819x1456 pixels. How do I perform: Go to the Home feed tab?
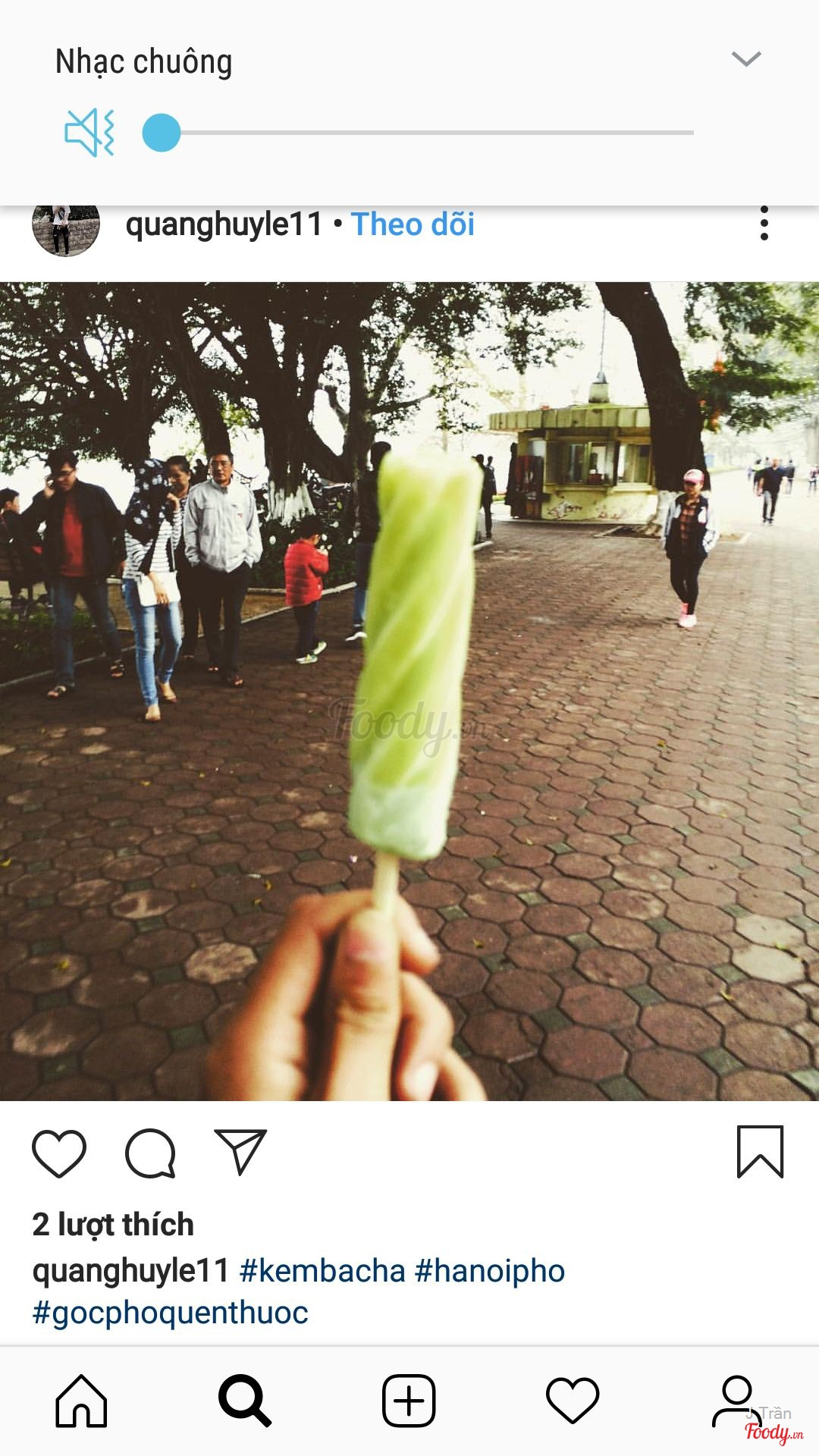click(x=81, y=1401)
